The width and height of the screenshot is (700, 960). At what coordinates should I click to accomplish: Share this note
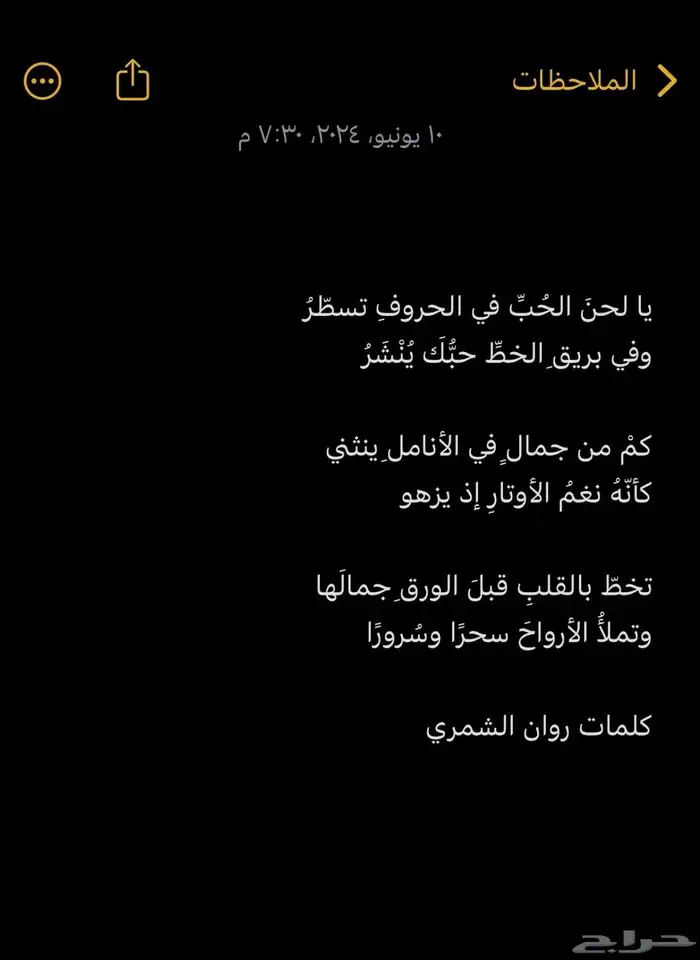tap(133, 80)
